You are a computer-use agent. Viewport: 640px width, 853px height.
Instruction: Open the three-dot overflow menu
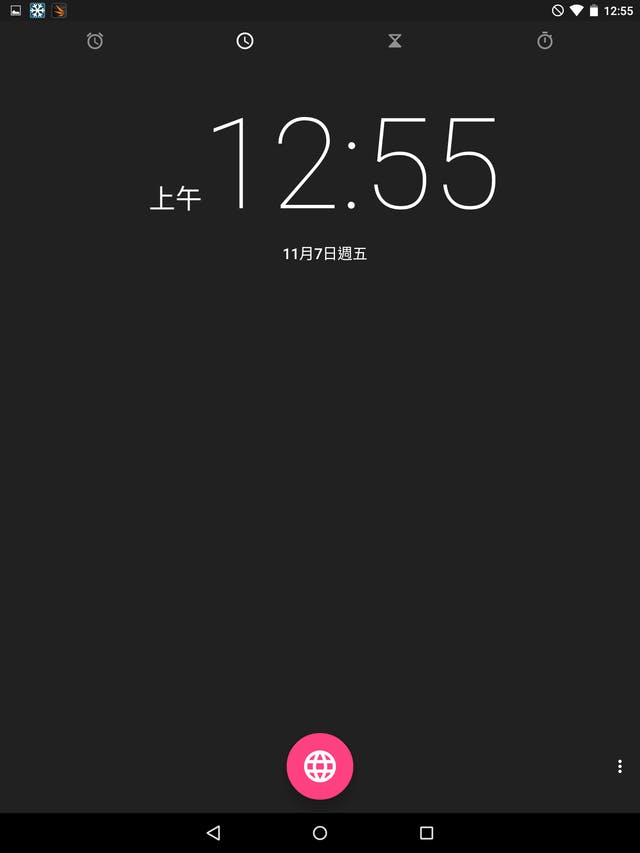[620, 767]
